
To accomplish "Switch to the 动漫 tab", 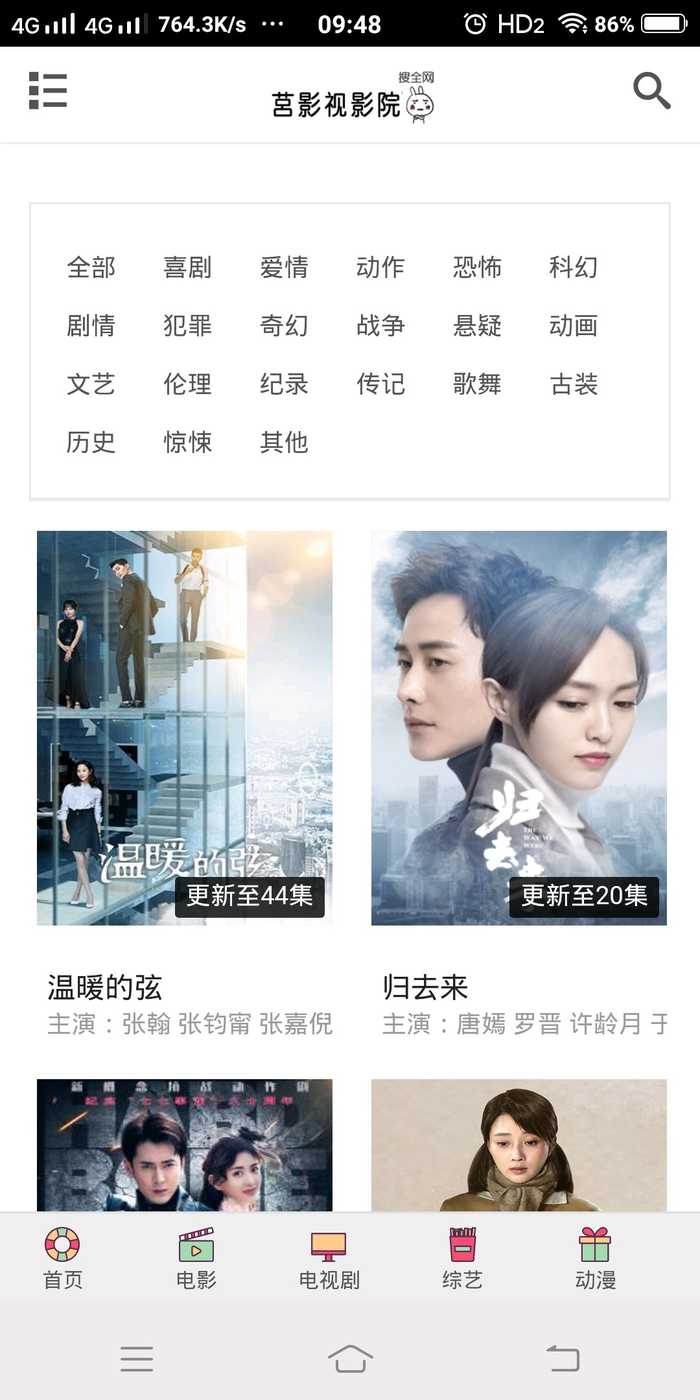I will [x=595, y=1258].
